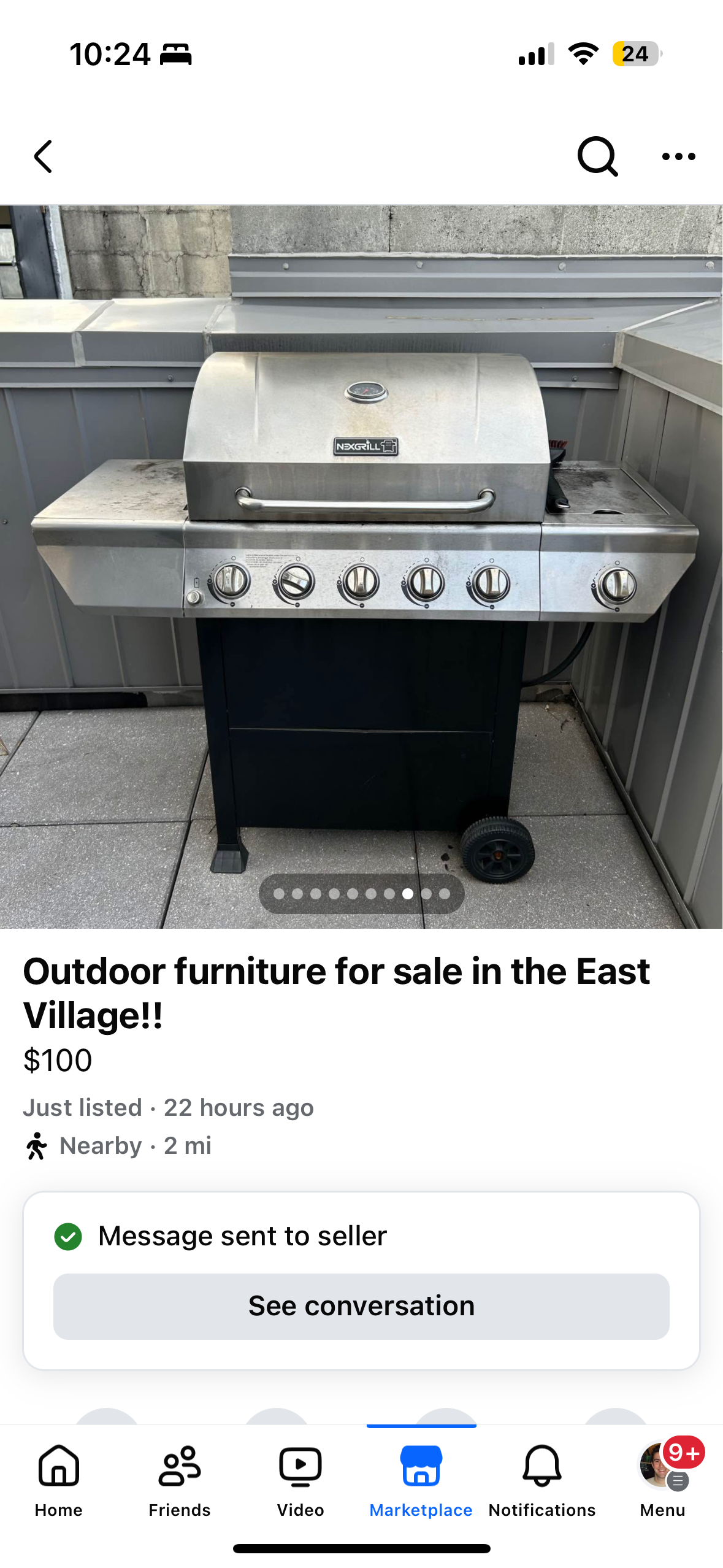Open the Video tab
Viewport: 723px width, 1568px height.
(x=300, y=1480)
